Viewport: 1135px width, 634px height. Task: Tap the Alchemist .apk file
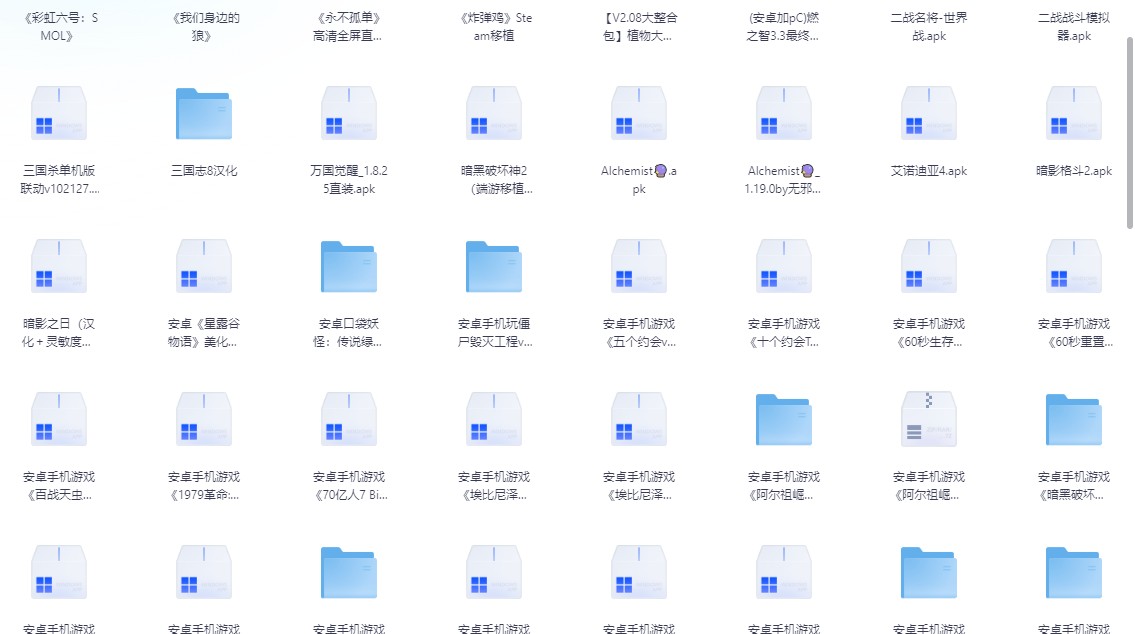pyautogui.click(x=639, y=114)
